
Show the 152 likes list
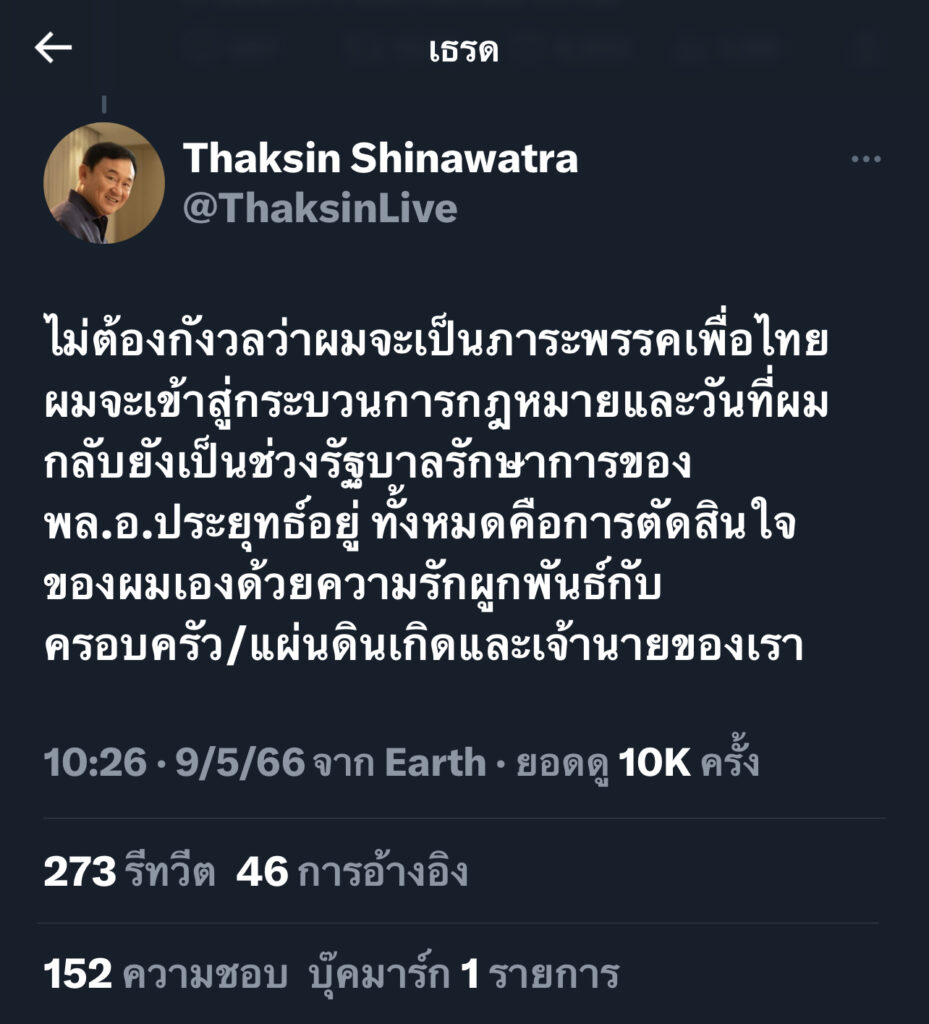click(166, 973)
